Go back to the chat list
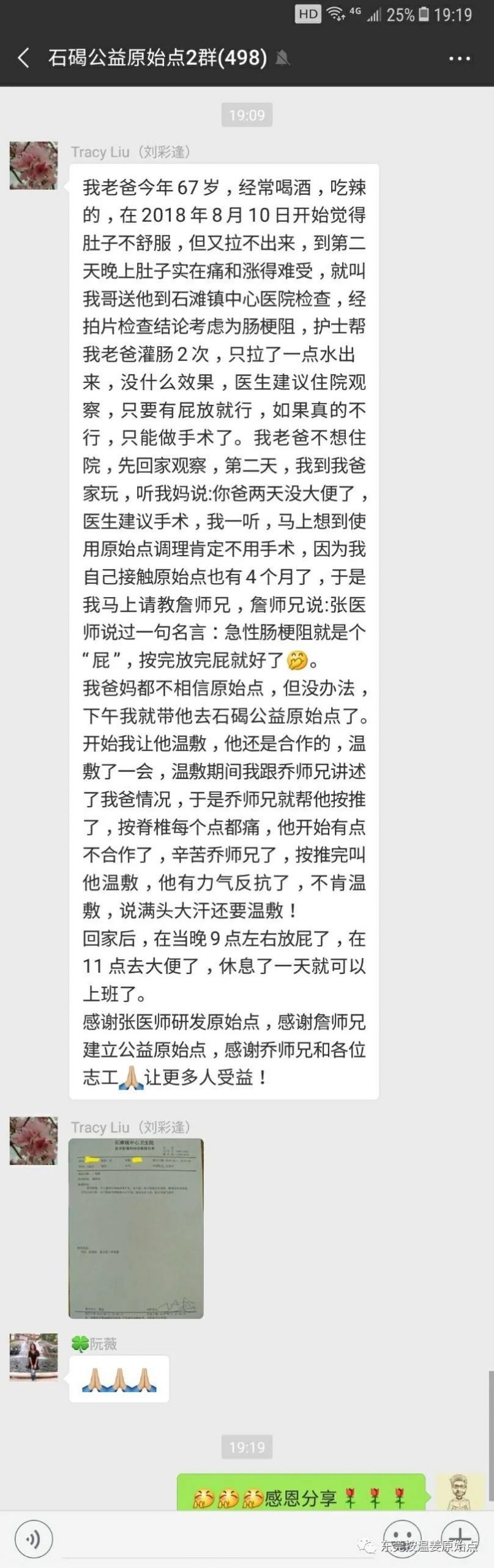494x1568 pixels. pyautogui.click(x=24, y=58)
